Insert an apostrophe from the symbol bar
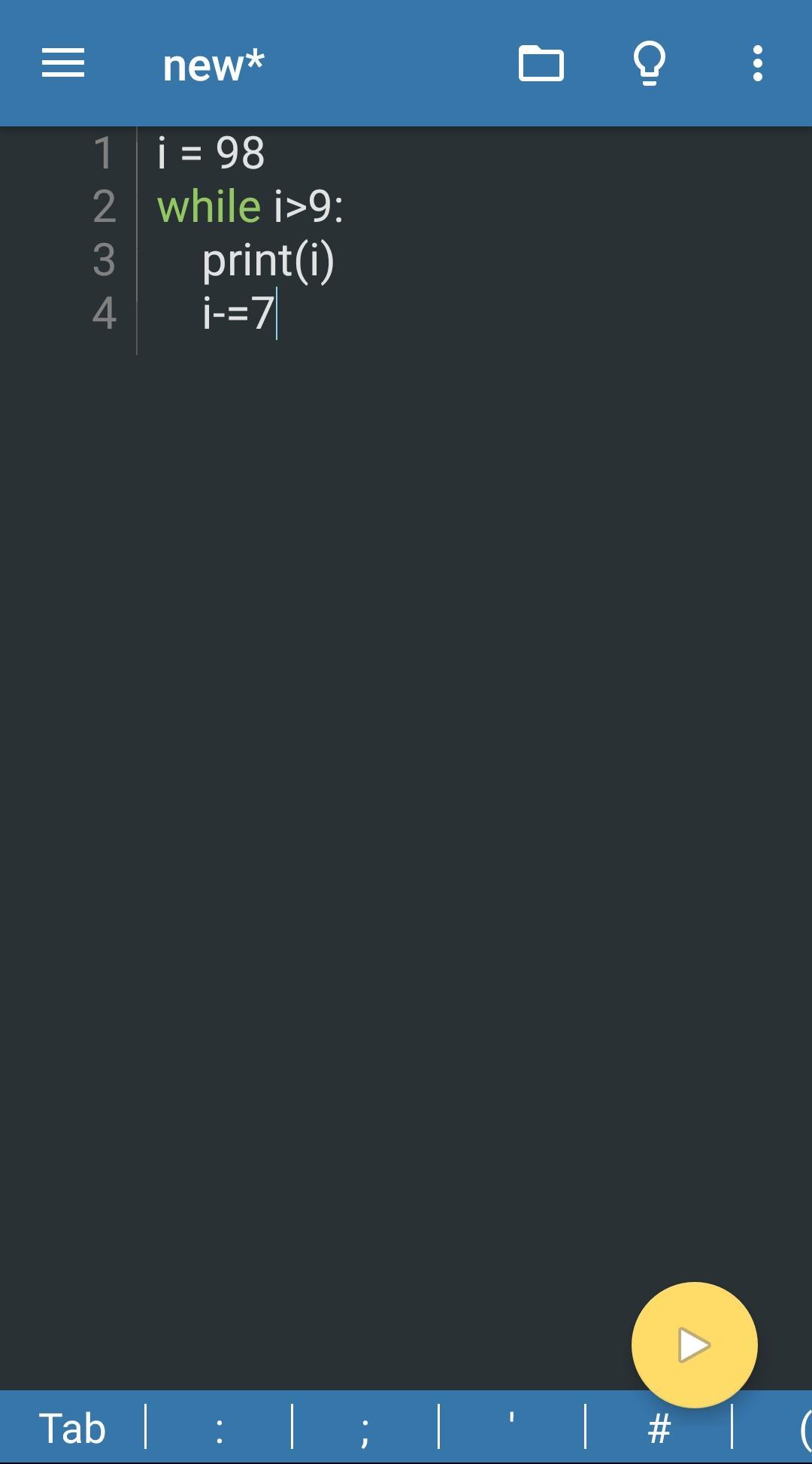 512,1428
